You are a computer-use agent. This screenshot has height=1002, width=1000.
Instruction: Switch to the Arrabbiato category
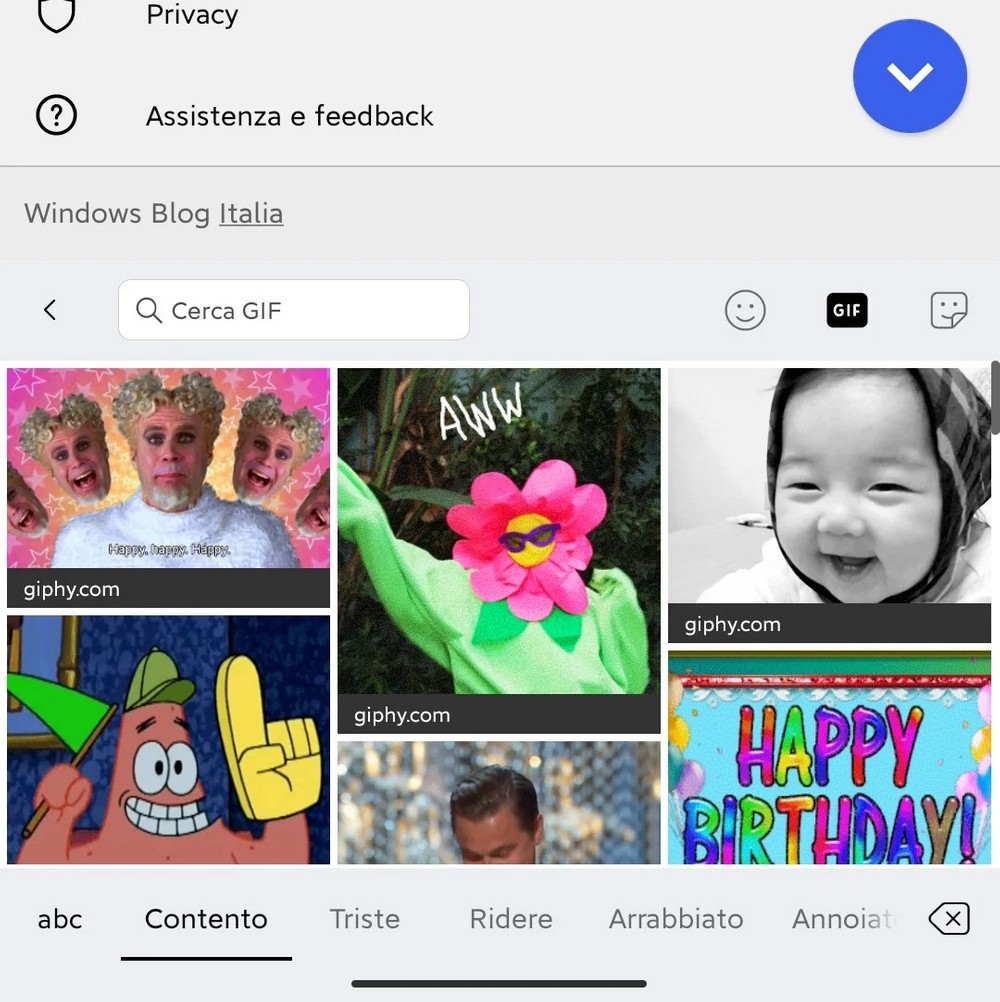point(676,919)
